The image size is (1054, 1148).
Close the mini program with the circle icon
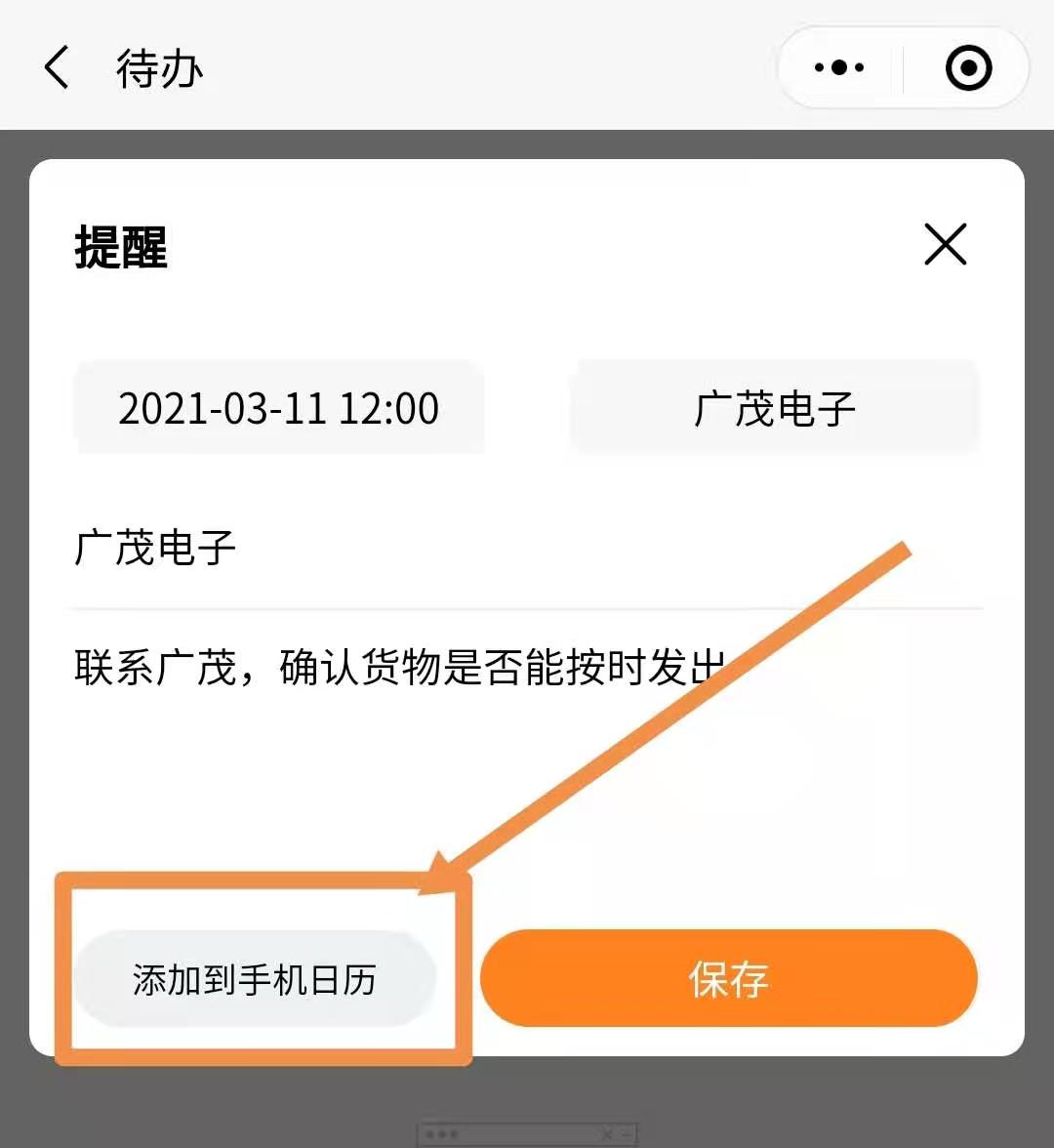968,68
